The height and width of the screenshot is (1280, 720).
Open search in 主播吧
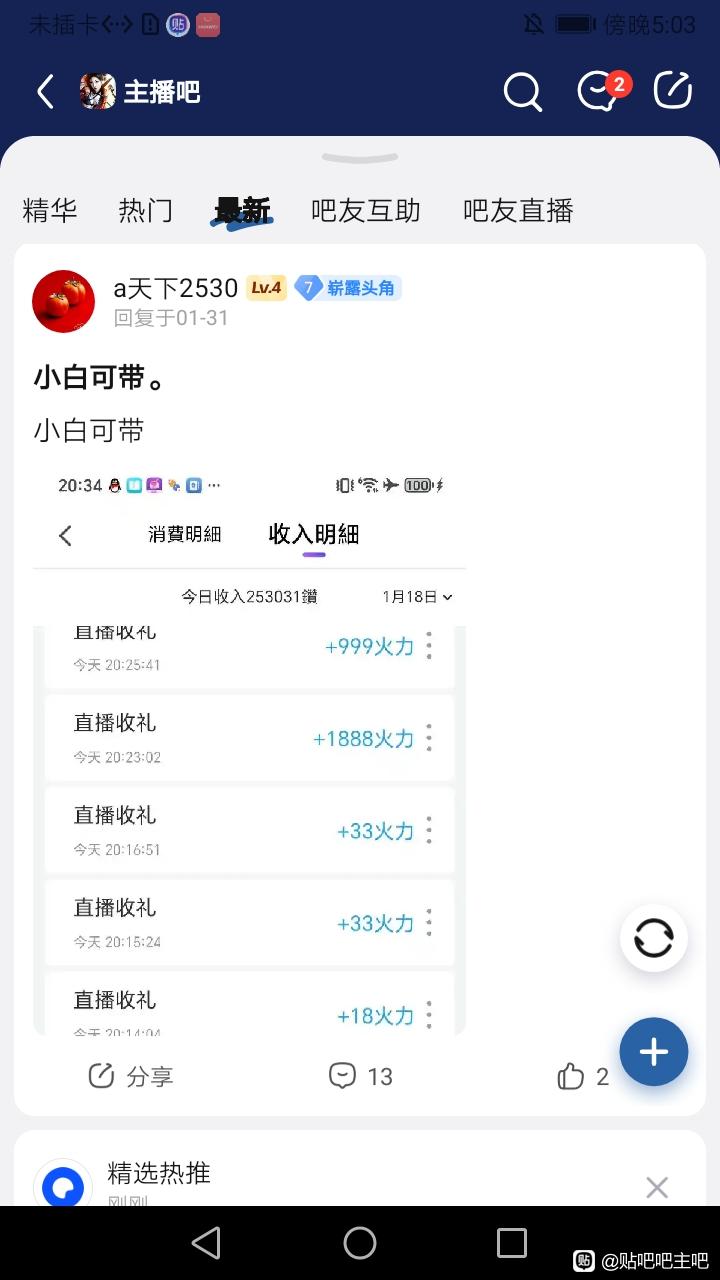(522, 92)
